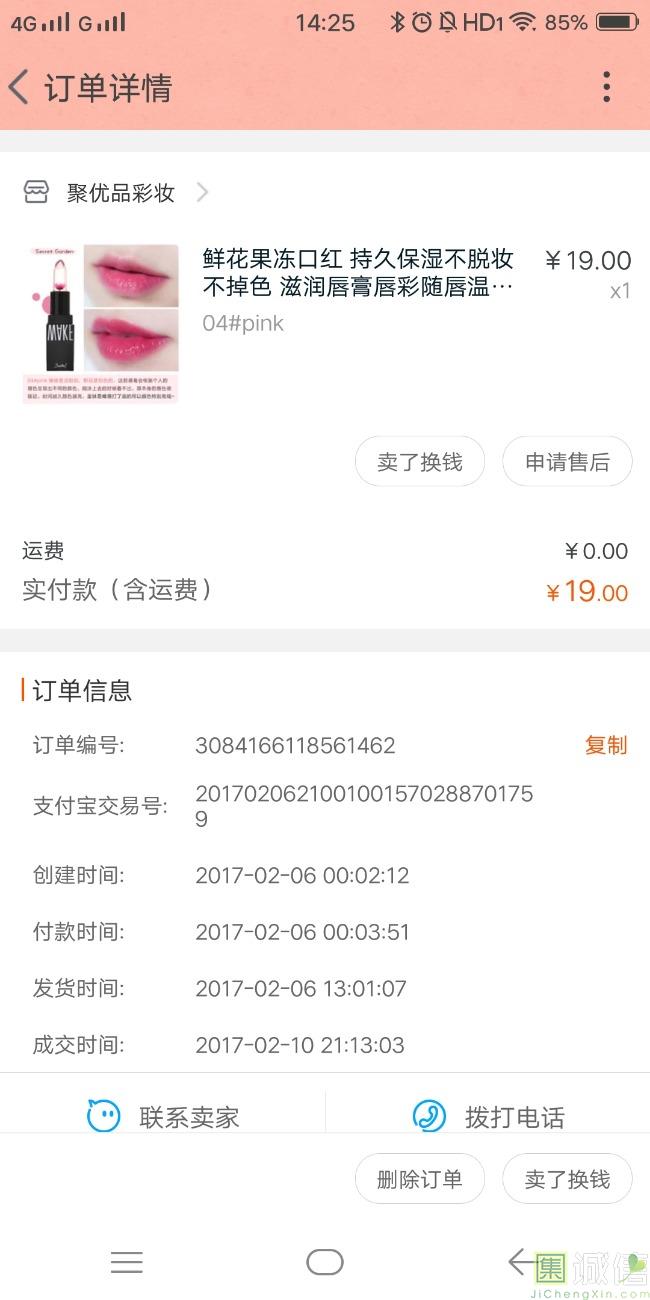Open the three-dot overflow menu
The image size is (650, 1300).
[x=606, y=88]
